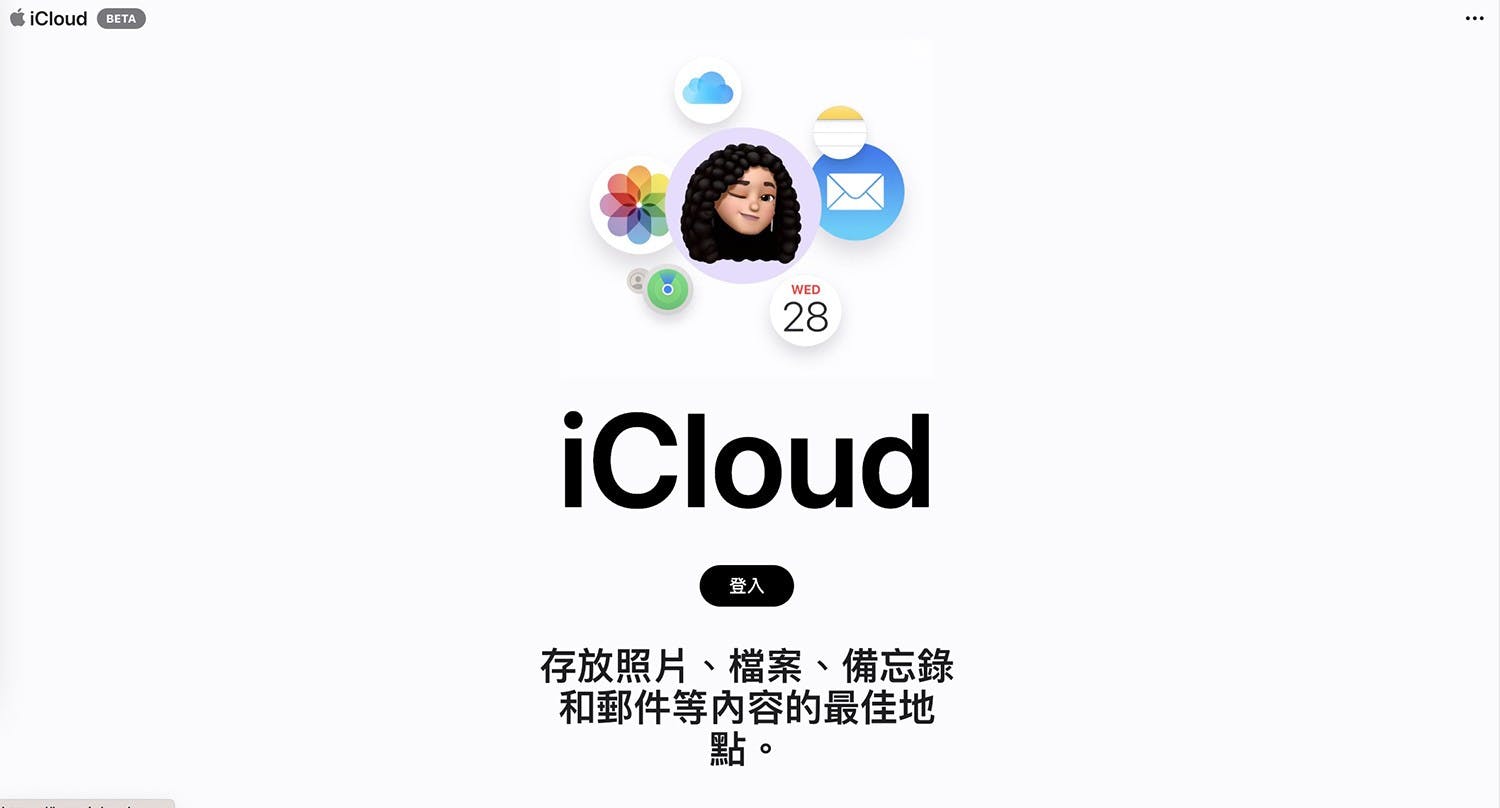
Task: Open the iCloud home link
Action: [x=49, y=18]
